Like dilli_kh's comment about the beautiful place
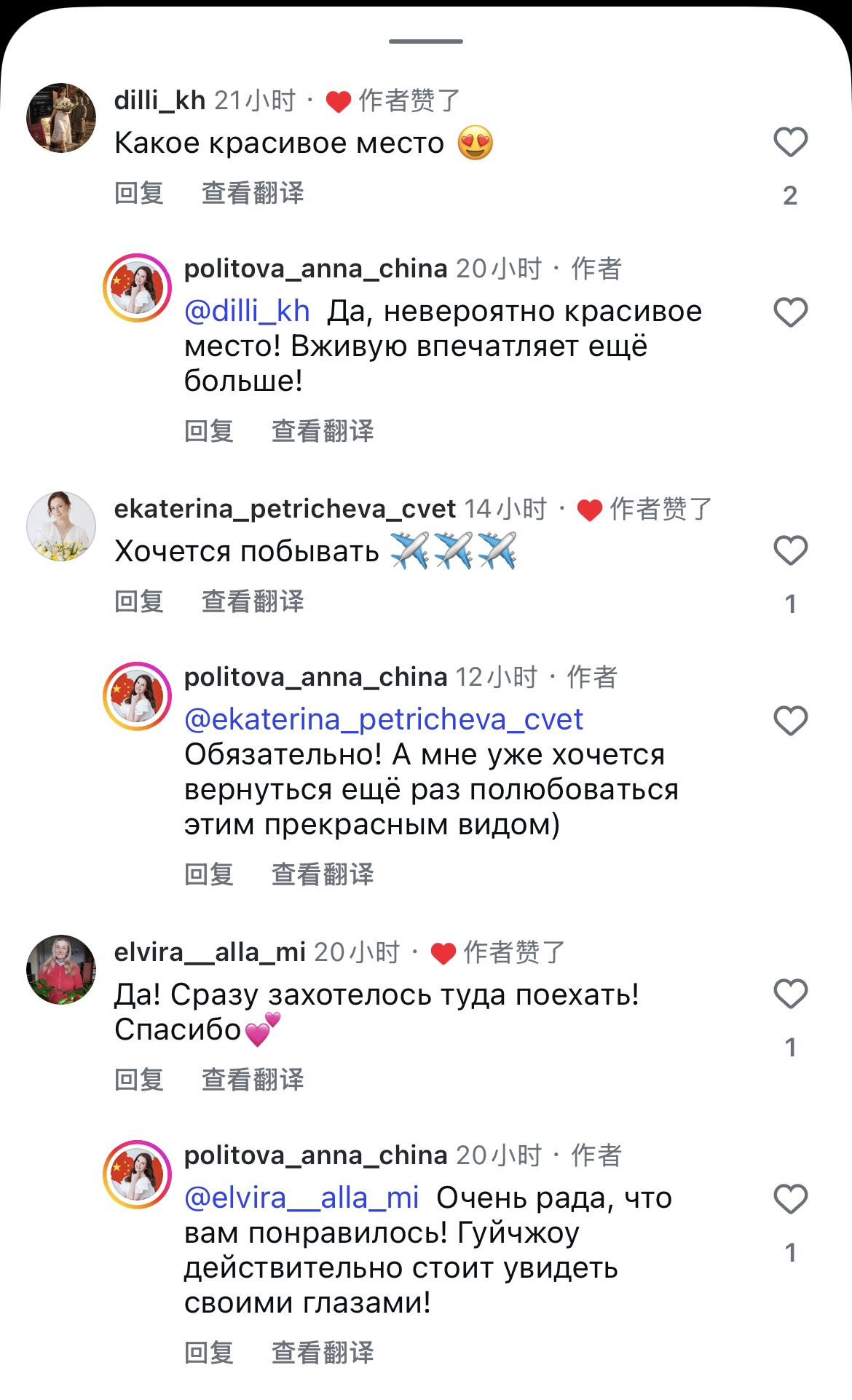The image size is (852, 1400). (x=790, y=142)
